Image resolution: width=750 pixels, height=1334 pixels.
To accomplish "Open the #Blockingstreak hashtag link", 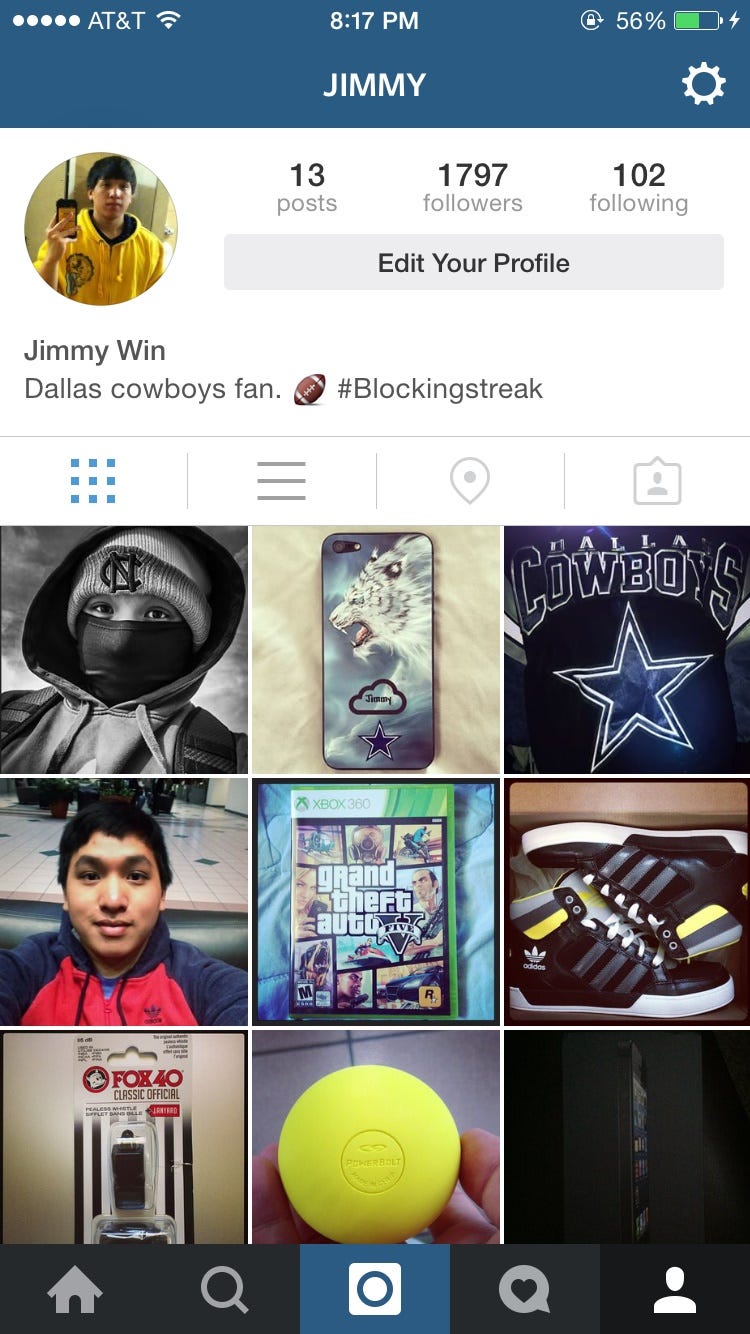I will [x=440, y=389].
